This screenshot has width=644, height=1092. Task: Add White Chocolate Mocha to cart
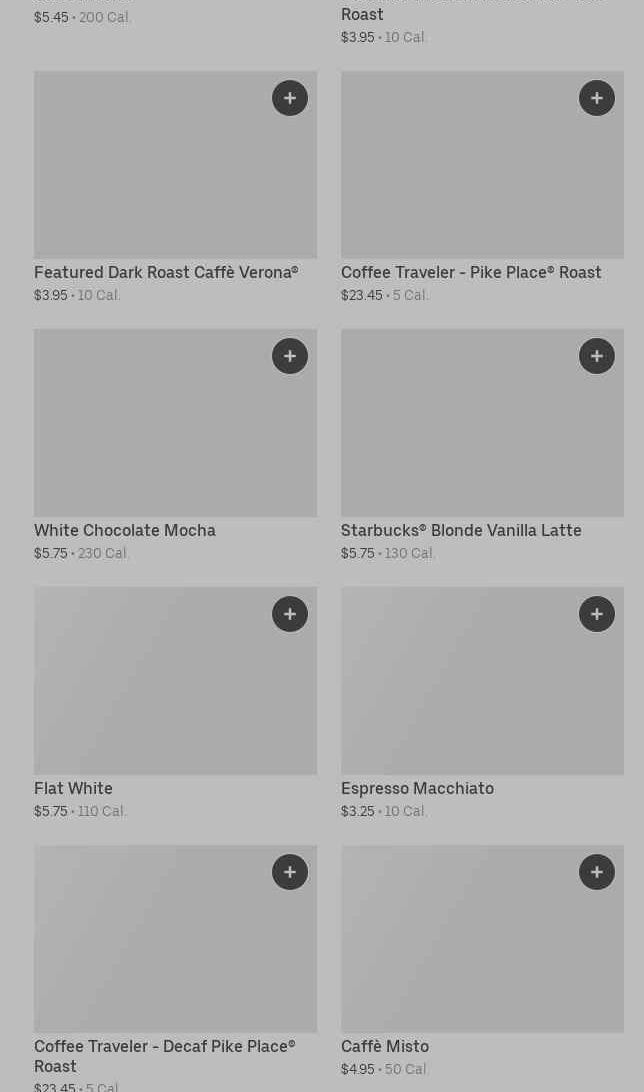point(290,356)
